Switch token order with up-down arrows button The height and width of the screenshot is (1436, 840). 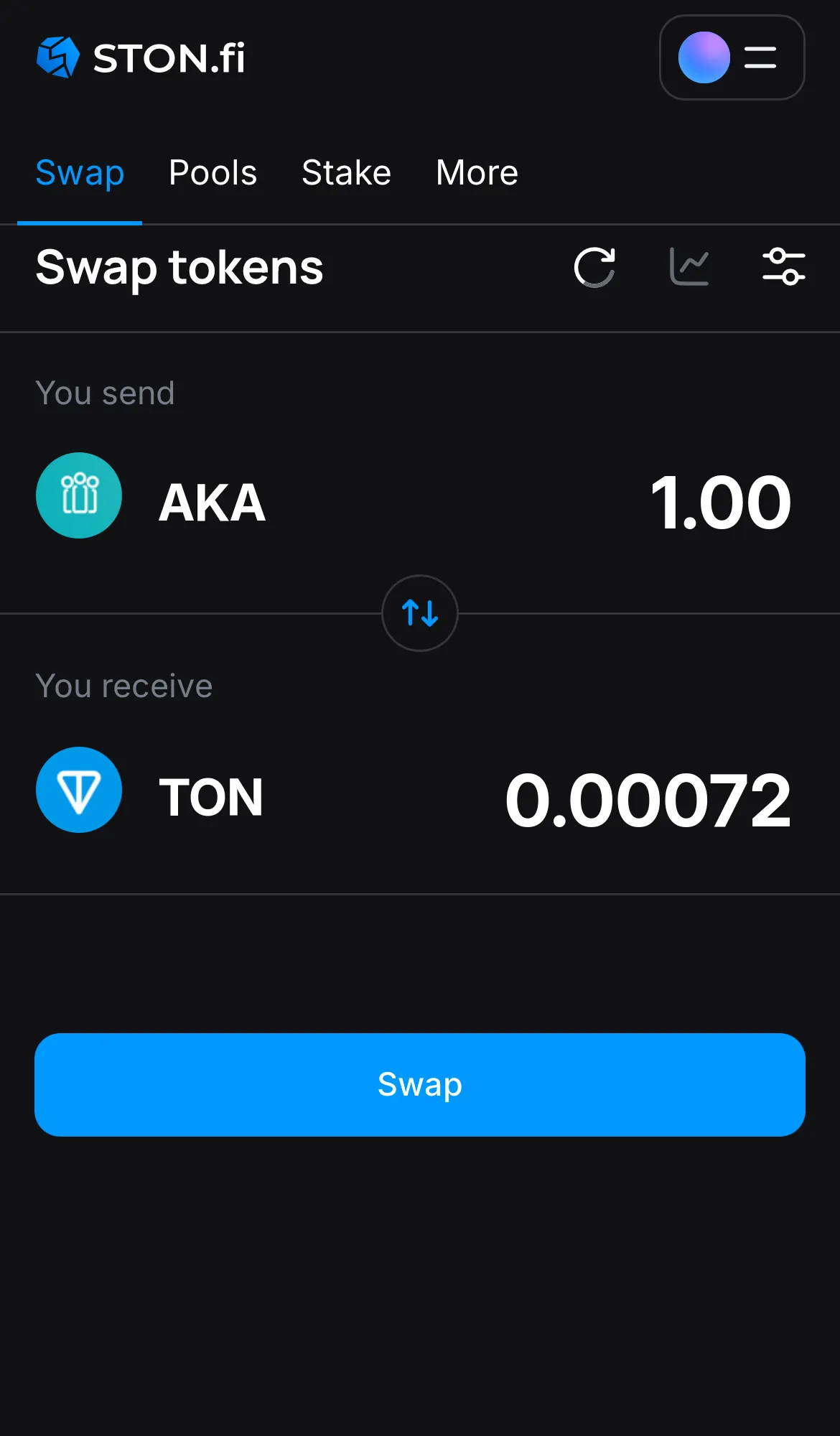[420, 614]
